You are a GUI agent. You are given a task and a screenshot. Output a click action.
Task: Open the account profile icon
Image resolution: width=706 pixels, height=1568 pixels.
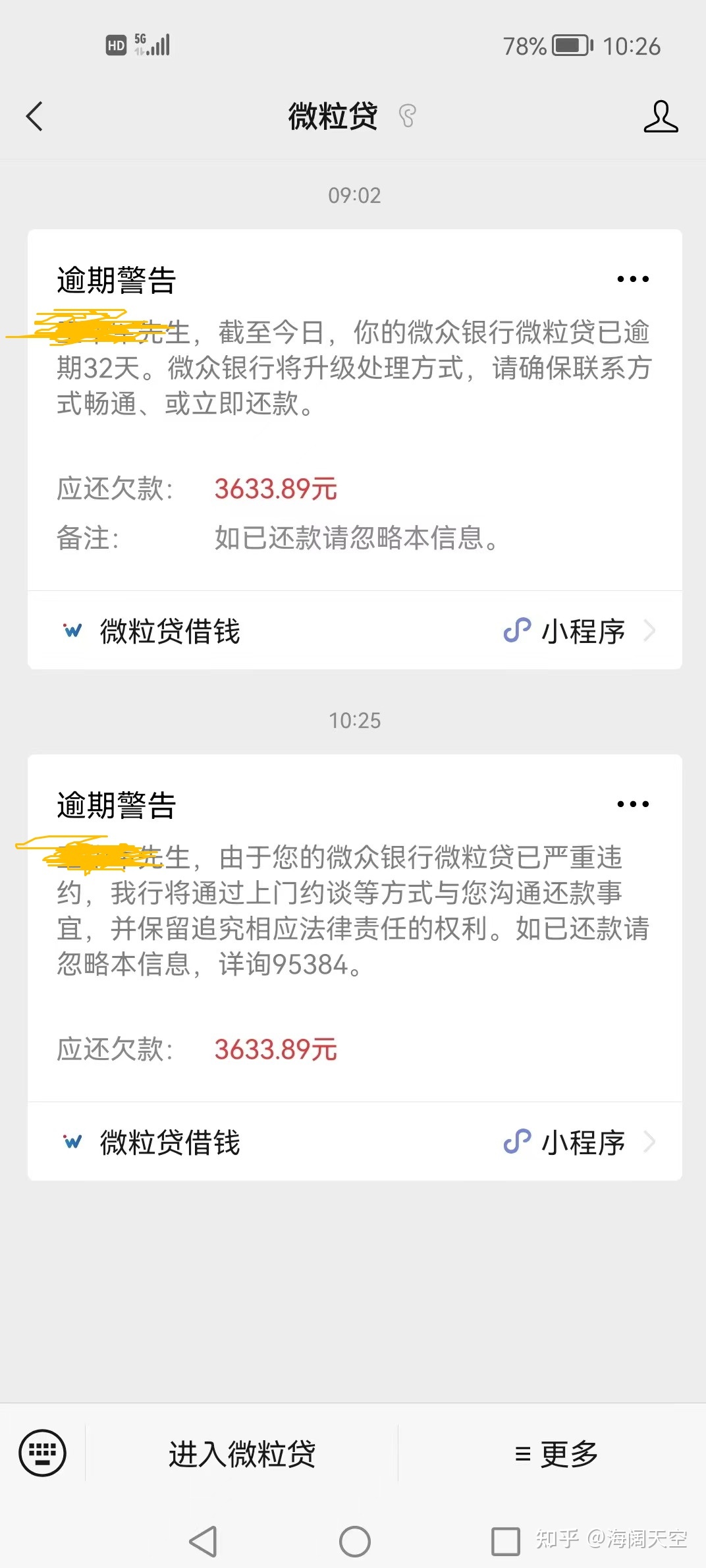click(x=661, y=117)
